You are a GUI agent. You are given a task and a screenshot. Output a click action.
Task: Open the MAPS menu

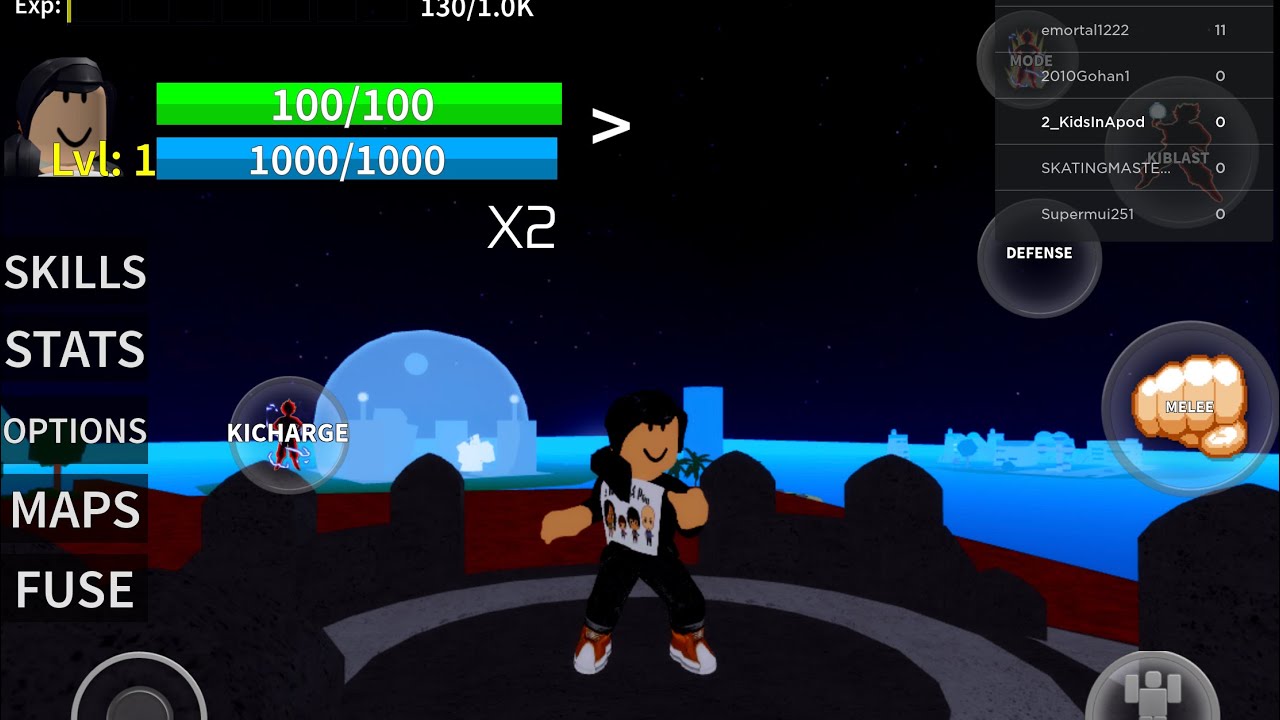(75, 510)
